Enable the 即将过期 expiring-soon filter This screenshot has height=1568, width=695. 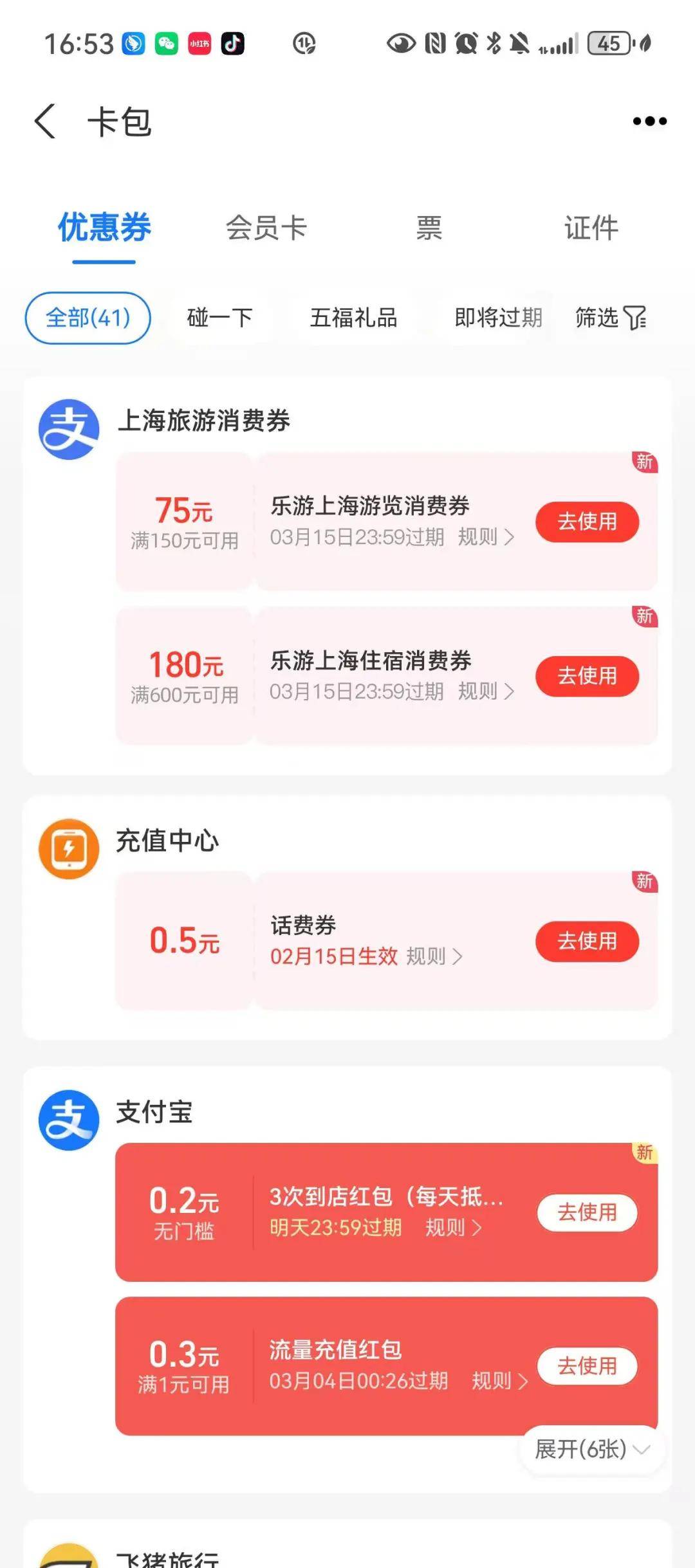pyautogui.click(x=497, y=318)
